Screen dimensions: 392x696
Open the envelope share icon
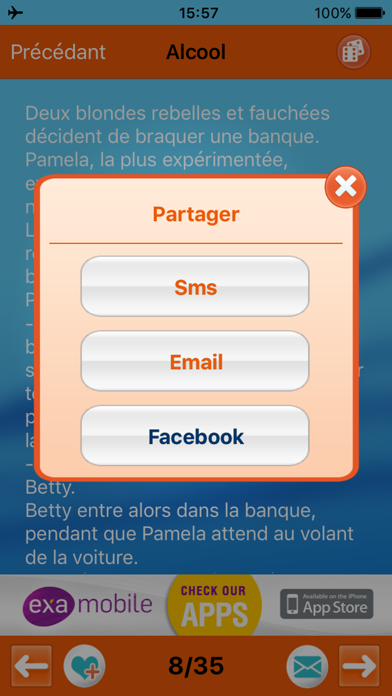pos(307,666)
